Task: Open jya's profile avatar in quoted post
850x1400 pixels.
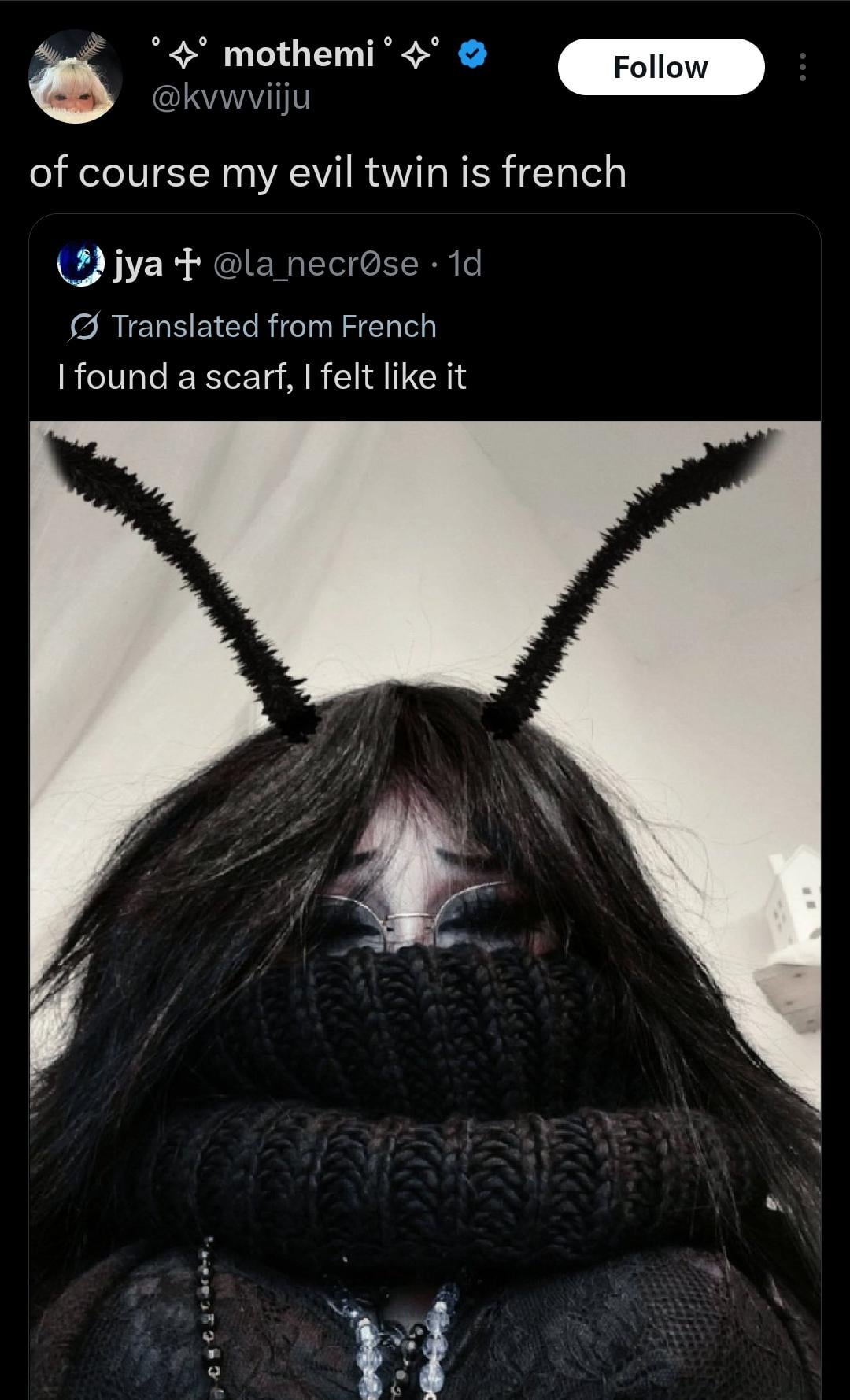Action: click(x=81, y=264)
